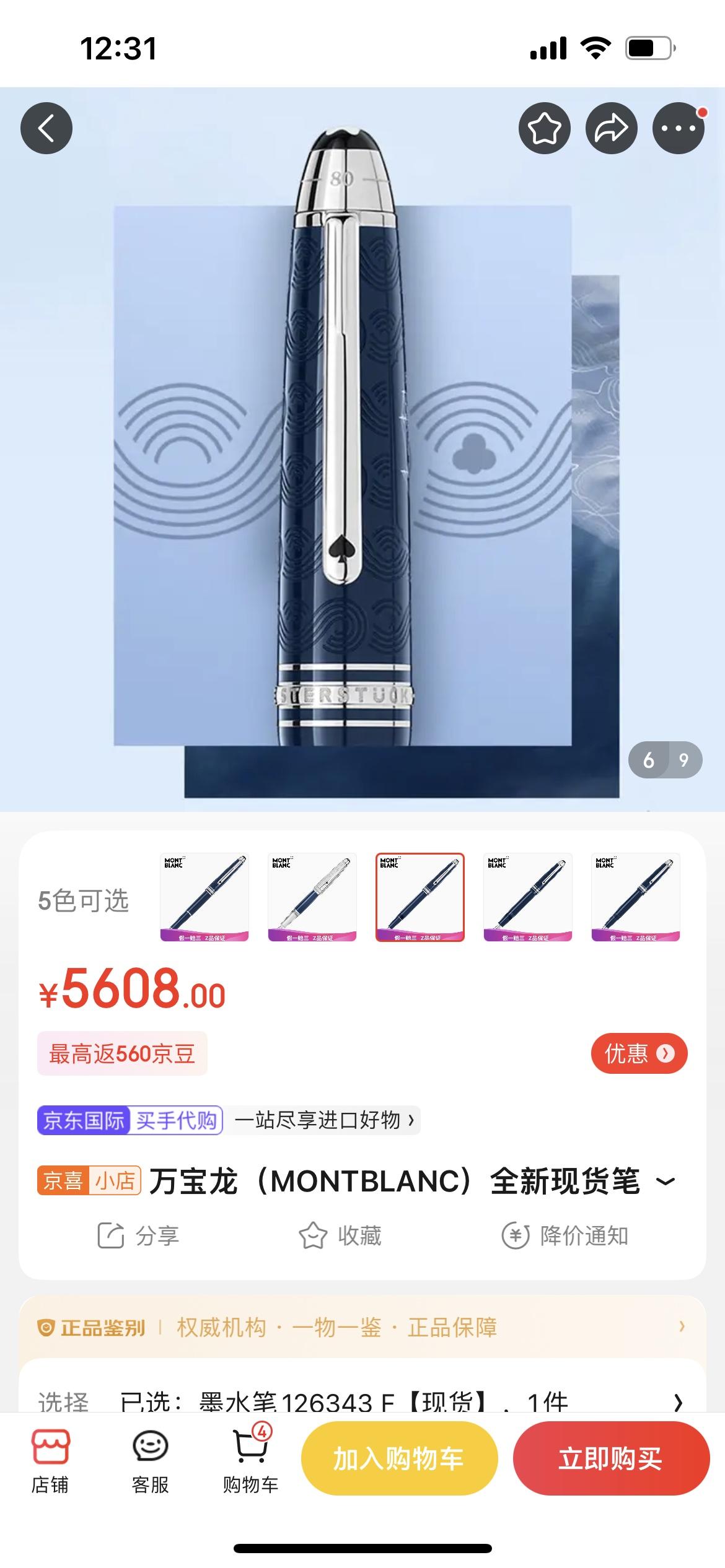Image resolution: width=725 pixels, height=1568 pixels.
Task: Favorite product with the top star icon
Action: tap(544, 128)
